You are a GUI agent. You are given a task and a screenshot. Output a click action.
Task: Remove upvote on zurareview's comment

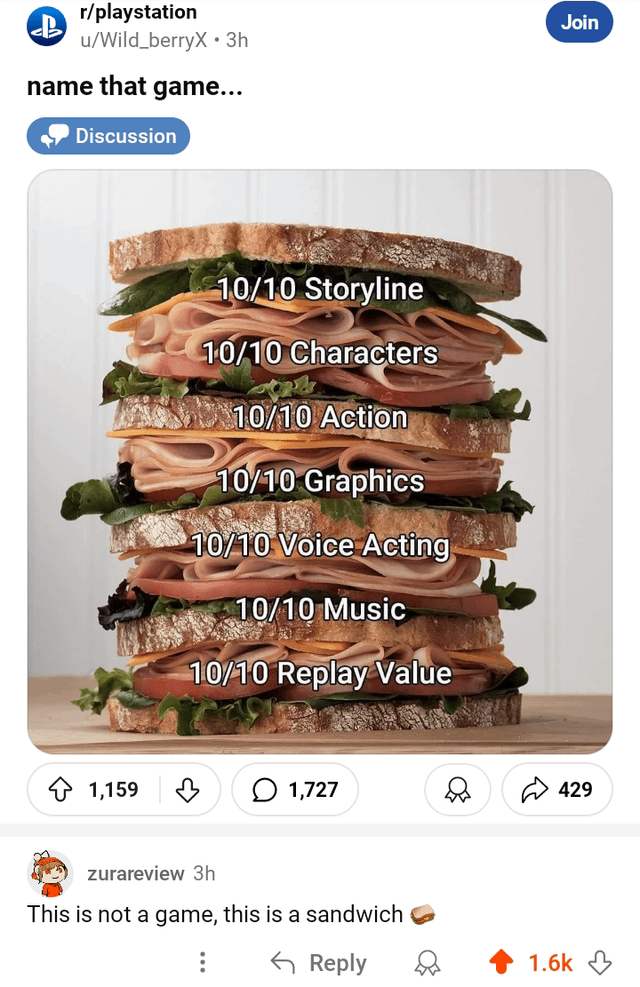pos(501,962)
